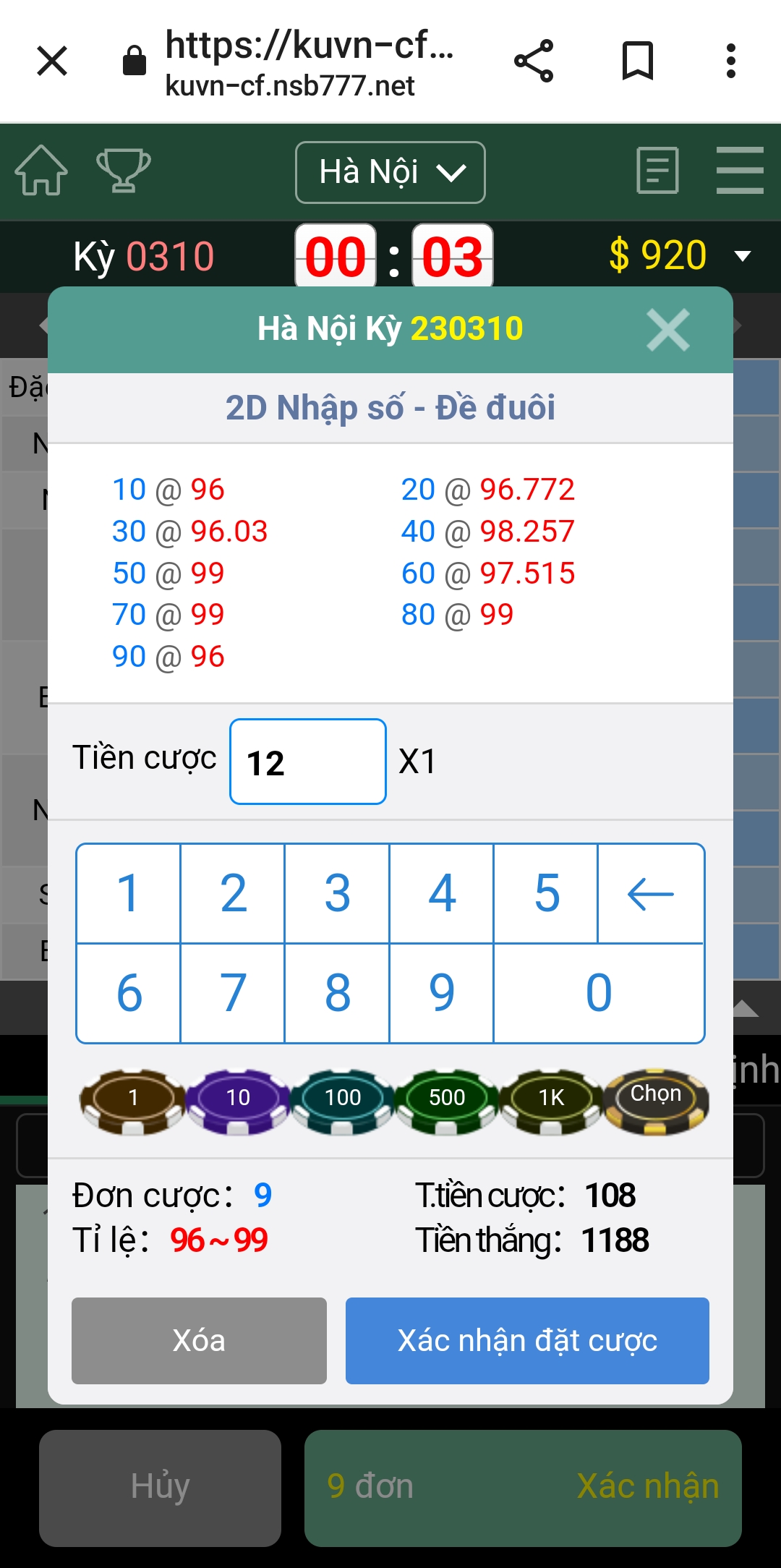Enter 0 on the number pad
This screenshot has width=781, height=1568.
point(599,993)
